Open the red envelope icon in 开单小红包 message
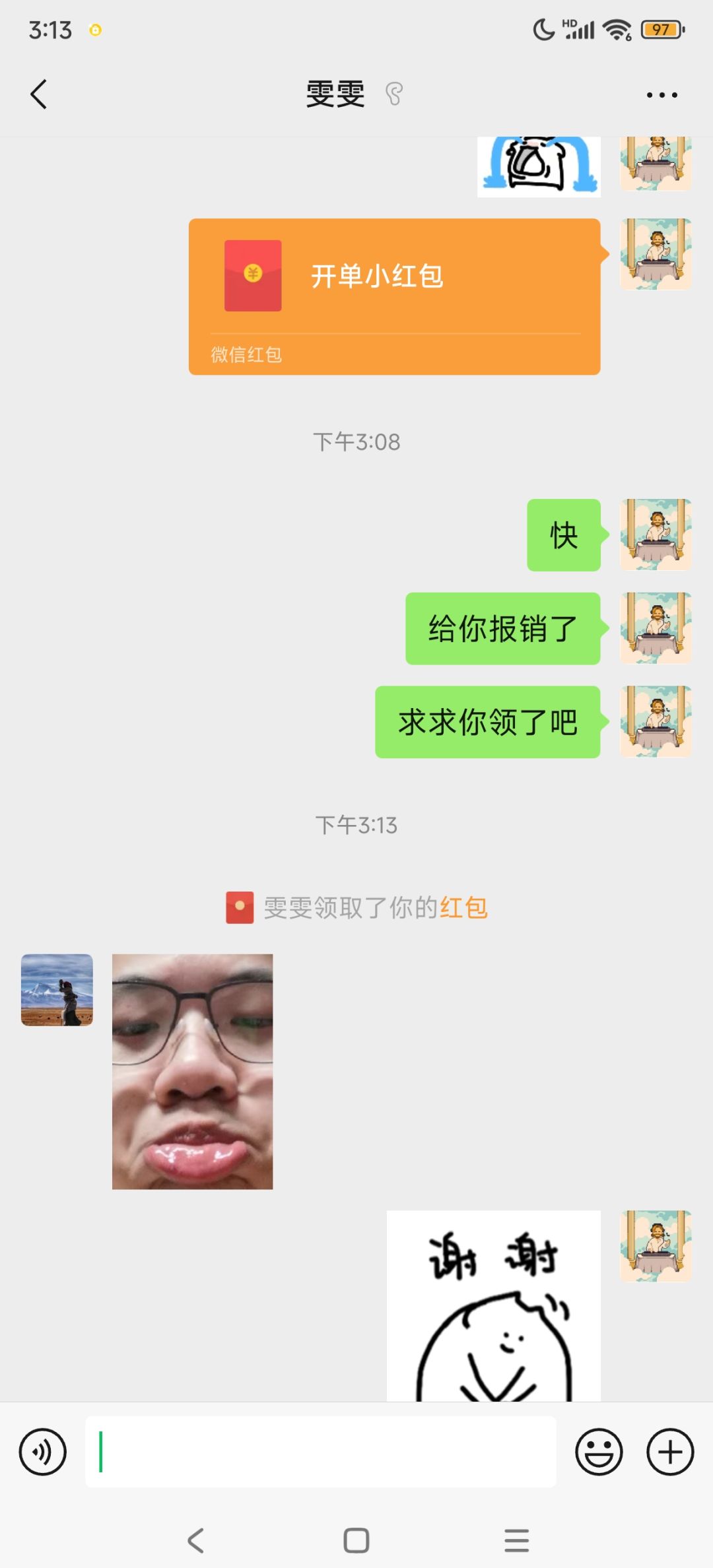Viewport: 713px width, 1568px height. click(254, 277)
